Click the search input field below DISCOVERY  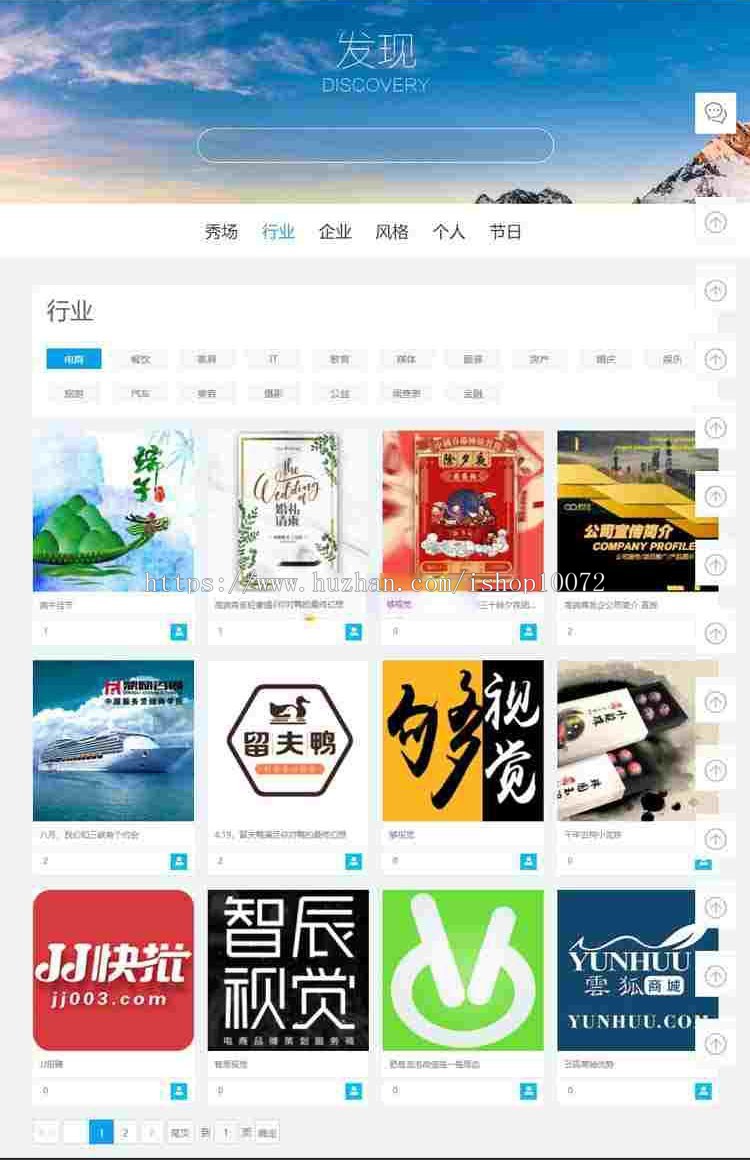click(375, 144)
